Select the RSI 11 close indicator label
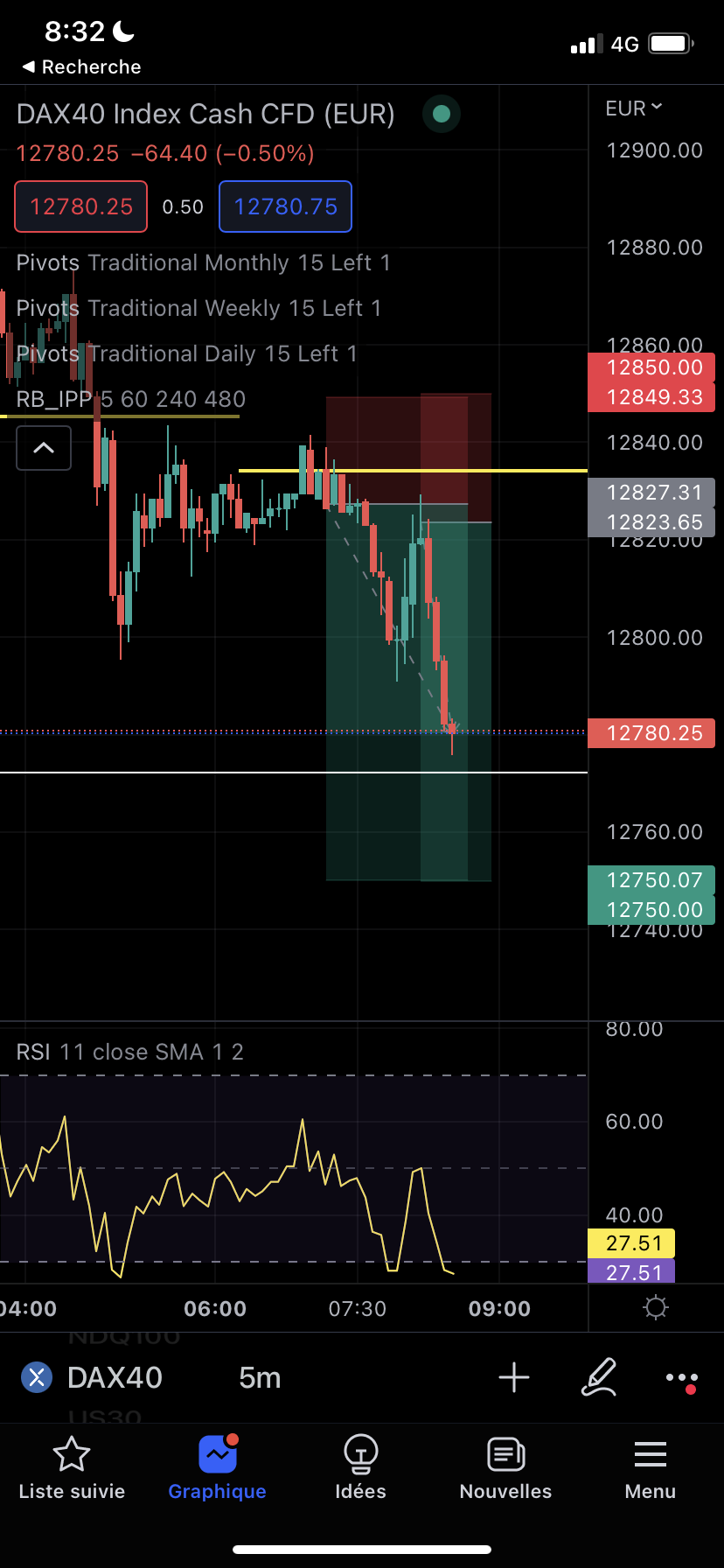The width and height of the screenshot is (724, 1568). pyautogui.click(x=129, y=1052)
